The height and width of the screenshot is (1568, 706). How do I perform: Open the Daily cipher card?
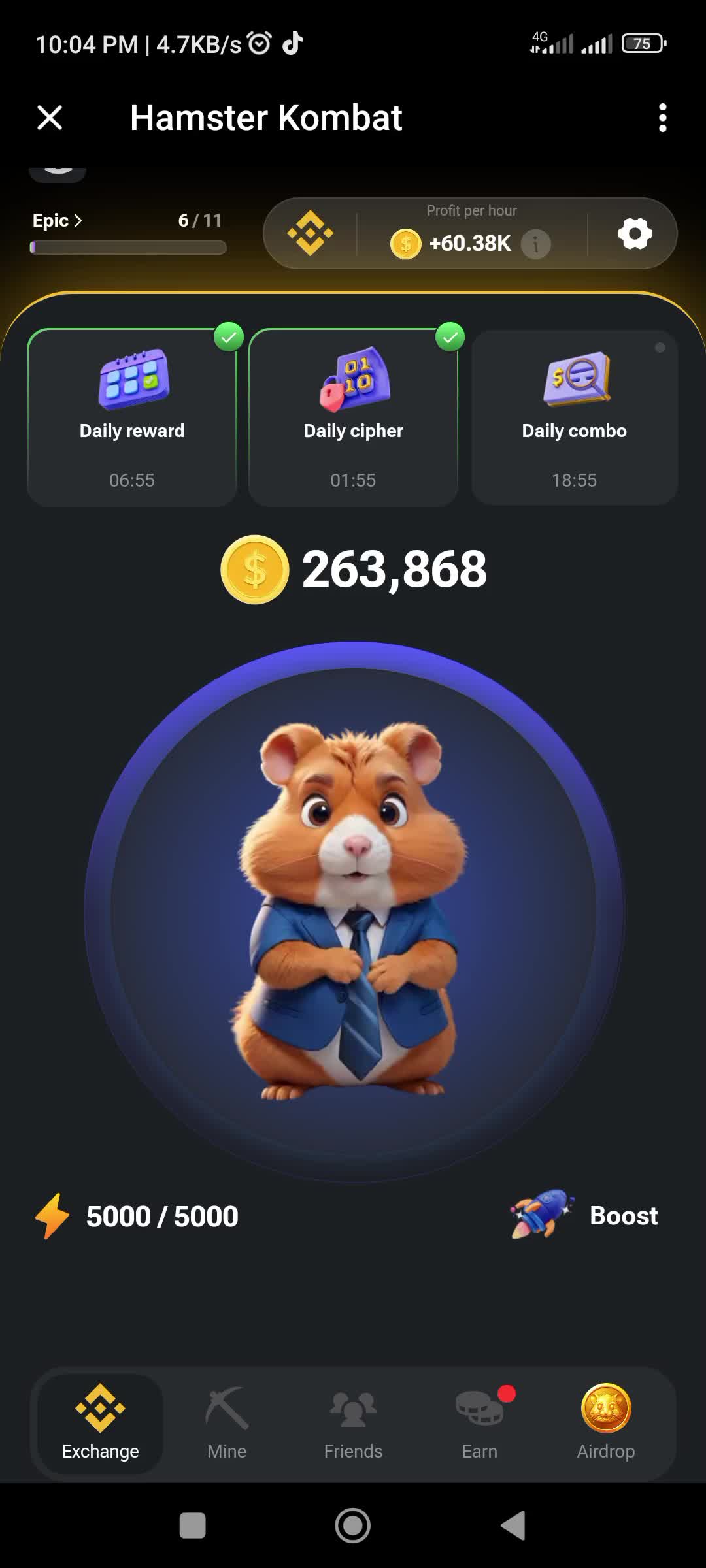(x=353, y=418)
